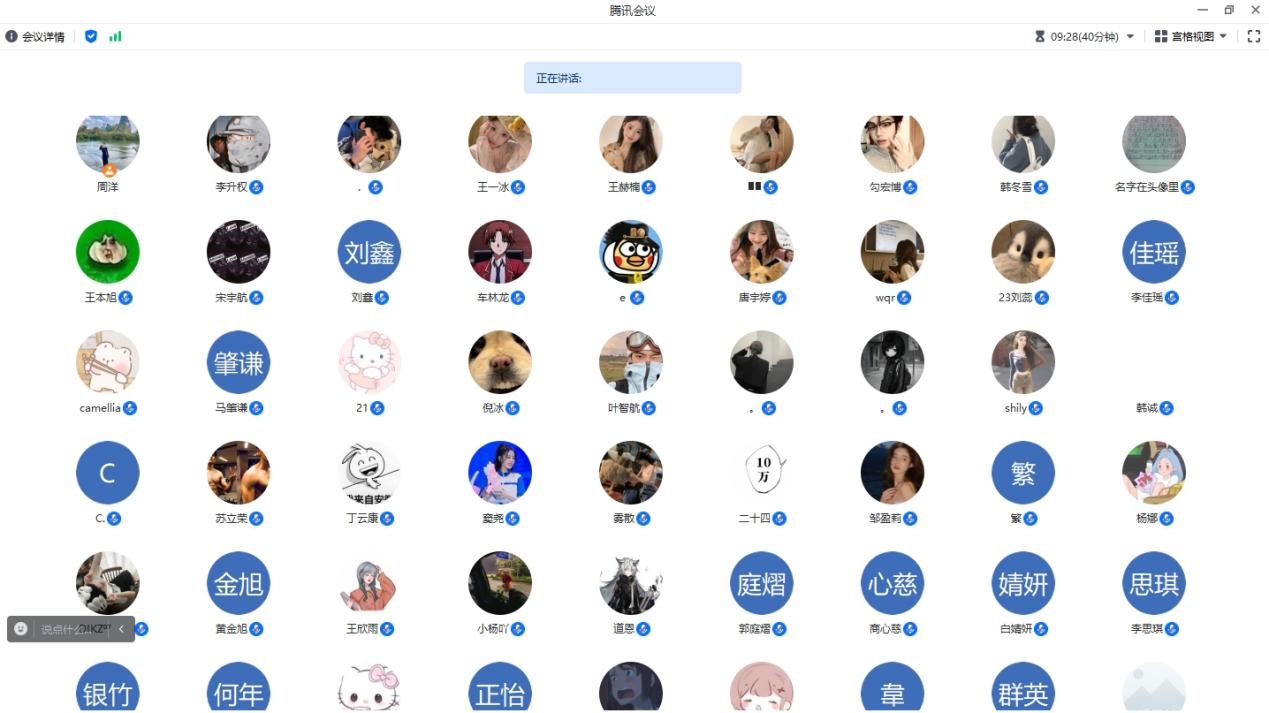The image size is (1269, 713).
Task: Enter fullscreen mode
Action: pyautogui.click(x=1254, y=37)
